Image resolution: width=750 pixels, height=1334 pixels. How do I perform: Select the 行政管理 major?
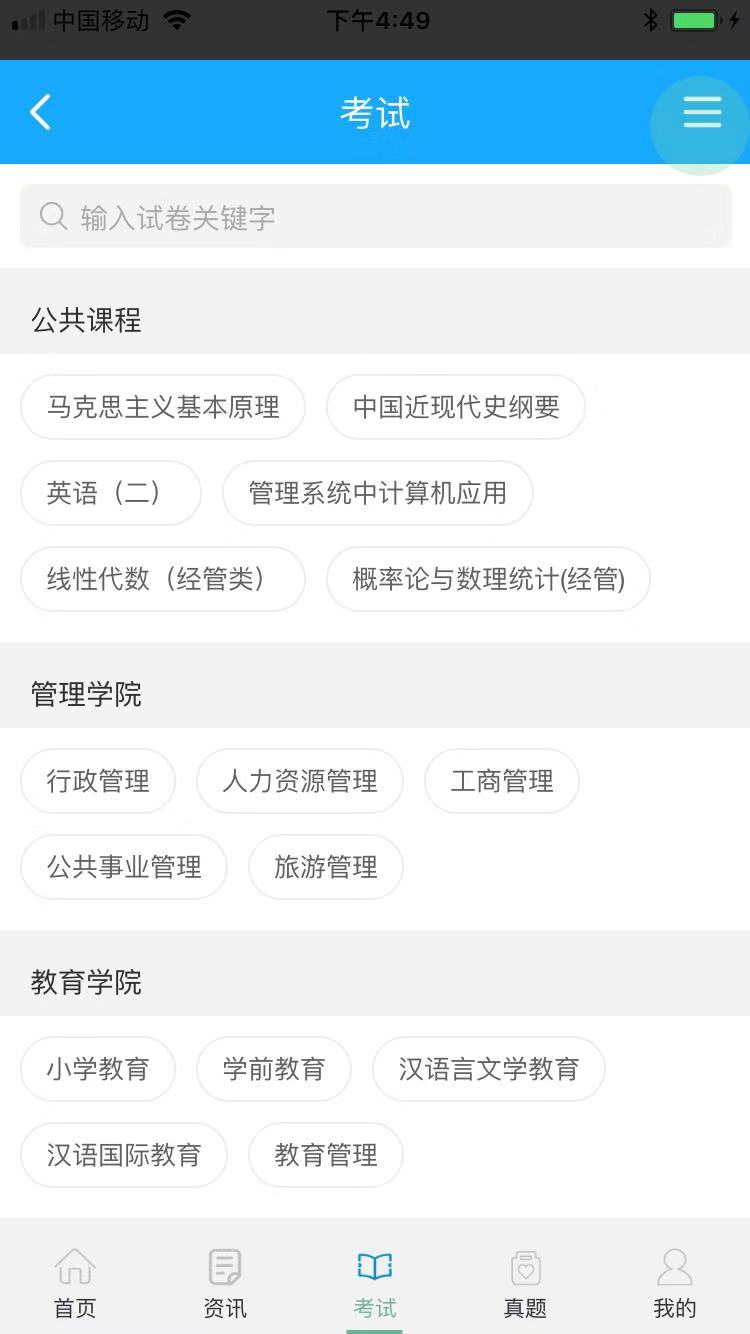(98, 781)
